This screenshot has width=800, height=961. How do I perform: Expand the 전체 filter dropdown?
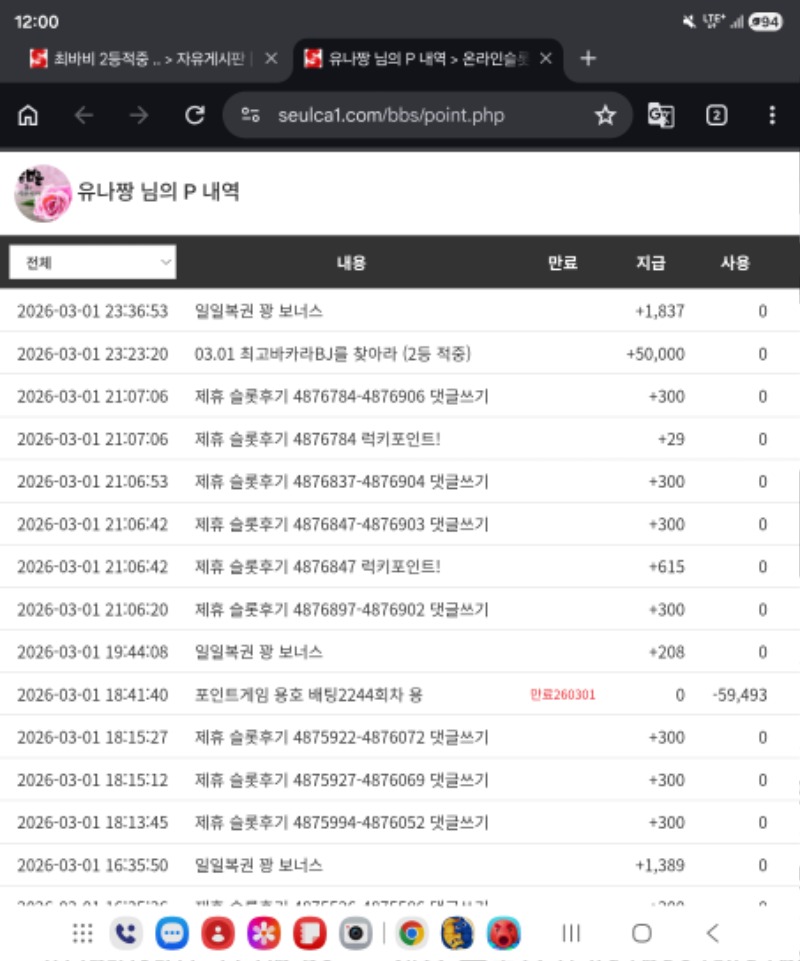[92, 263]
